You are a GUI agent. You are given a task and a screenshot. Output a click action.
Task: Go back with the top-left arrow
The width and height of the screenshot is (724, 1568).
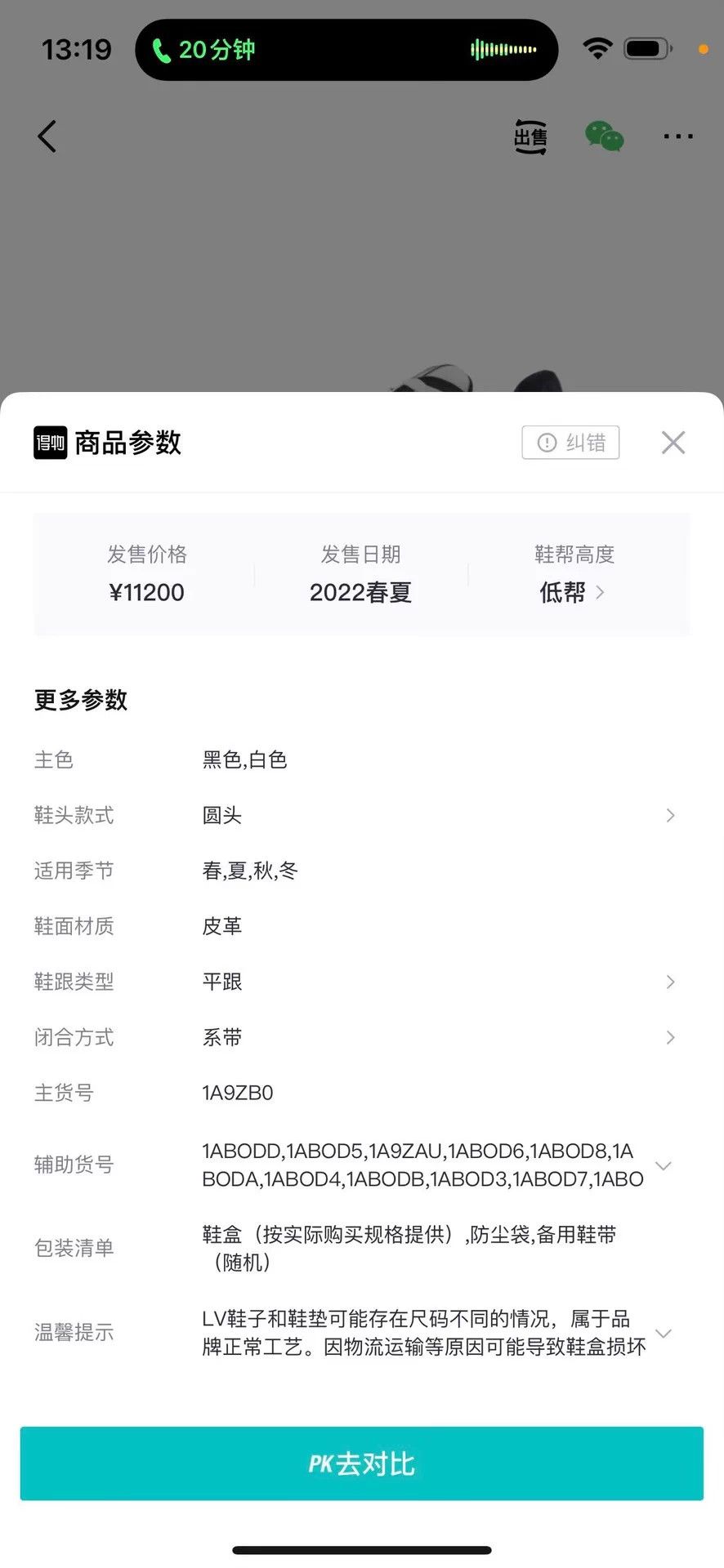click(47, 136)
